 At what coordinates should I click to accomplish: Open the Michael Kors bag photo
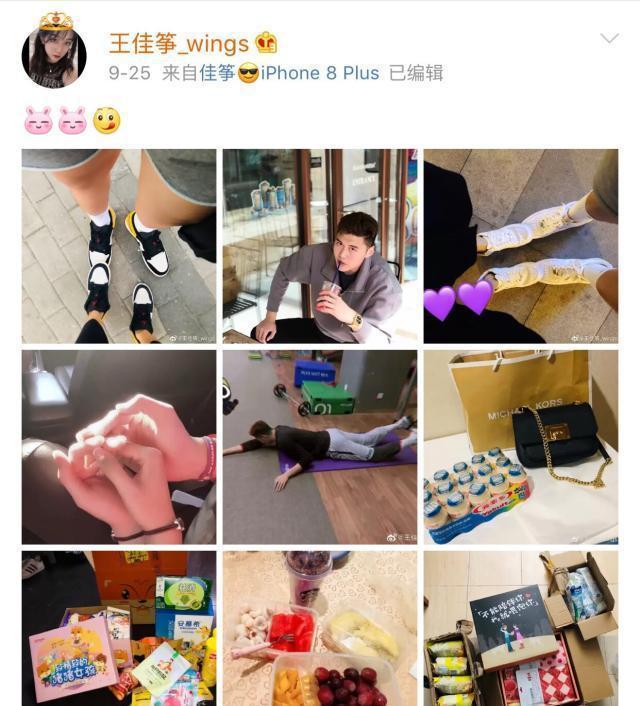[520, 447]
